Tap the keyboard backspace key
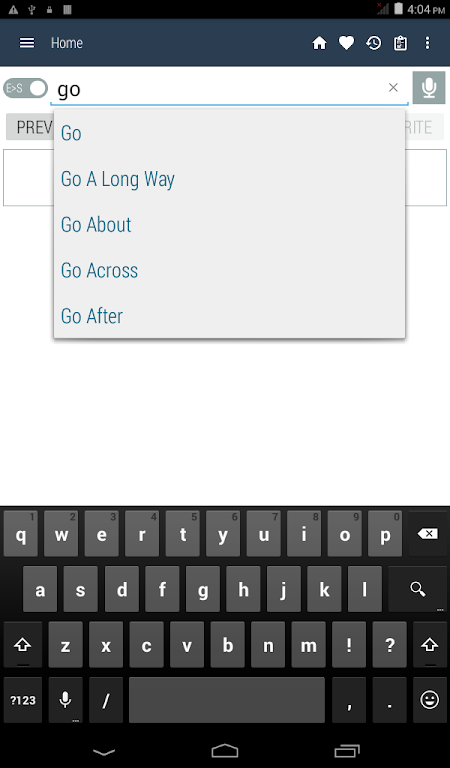The image size is (450, 768). pyautogui.click(x=427, y=534)
